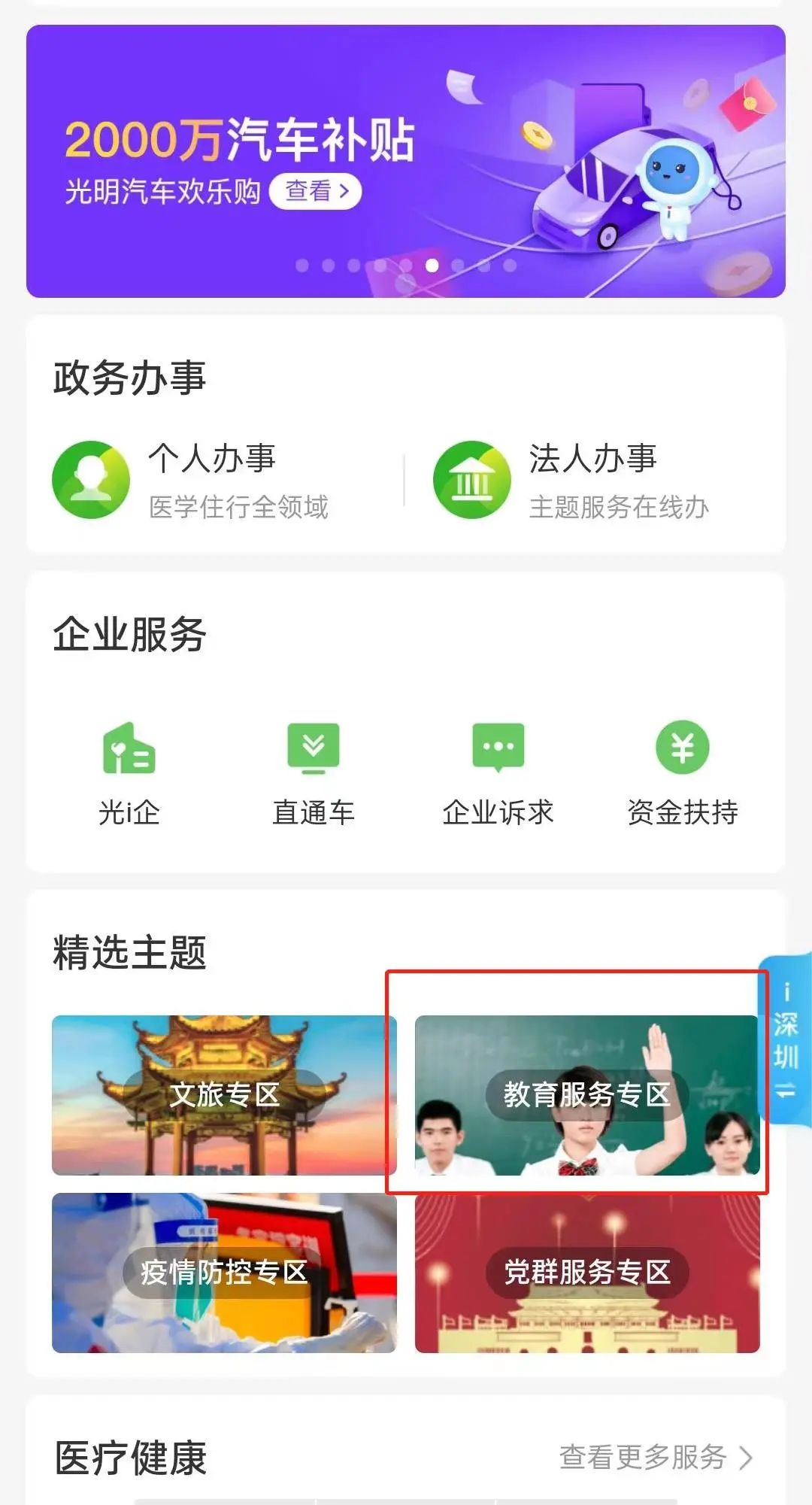812x1505 pixels.
Task: Tap the i深圳 side floating tab
Action: tap(786, 1039)
